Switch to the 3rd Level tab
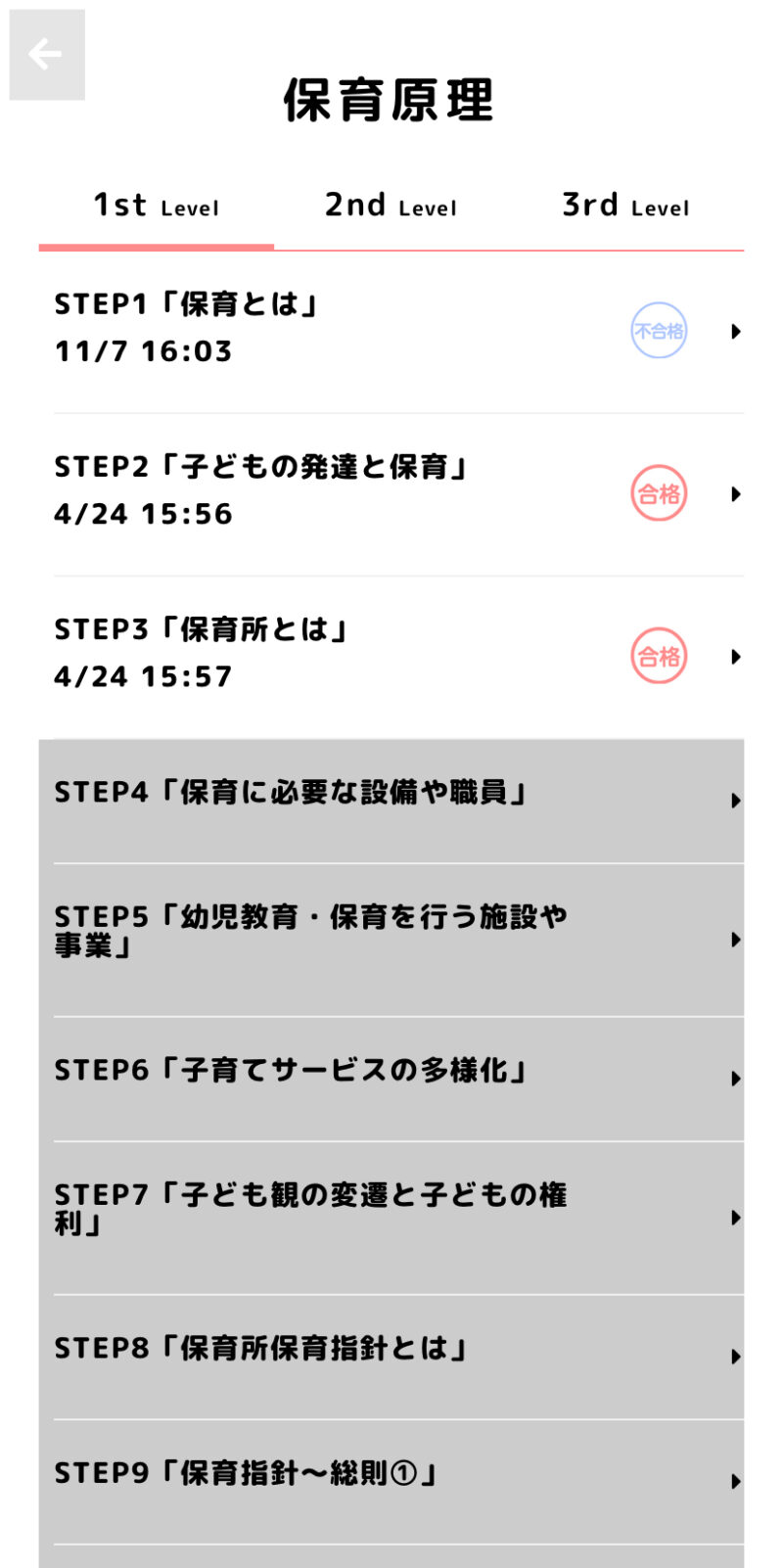The image size is (783, 1568). [x=625, y=206]
